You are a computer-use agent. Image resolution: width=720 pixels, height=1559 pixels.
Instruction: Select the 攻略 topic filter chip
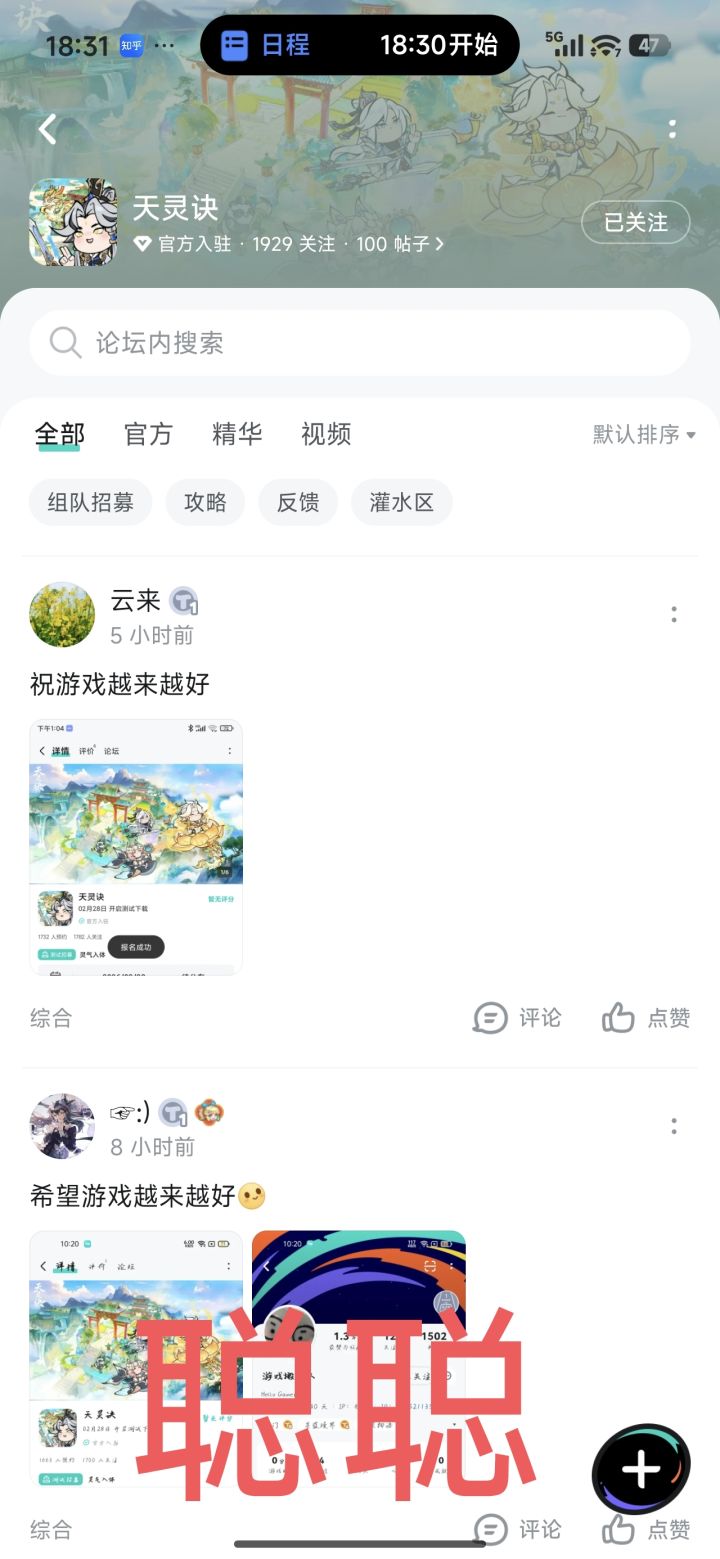(x=205, y=502)
